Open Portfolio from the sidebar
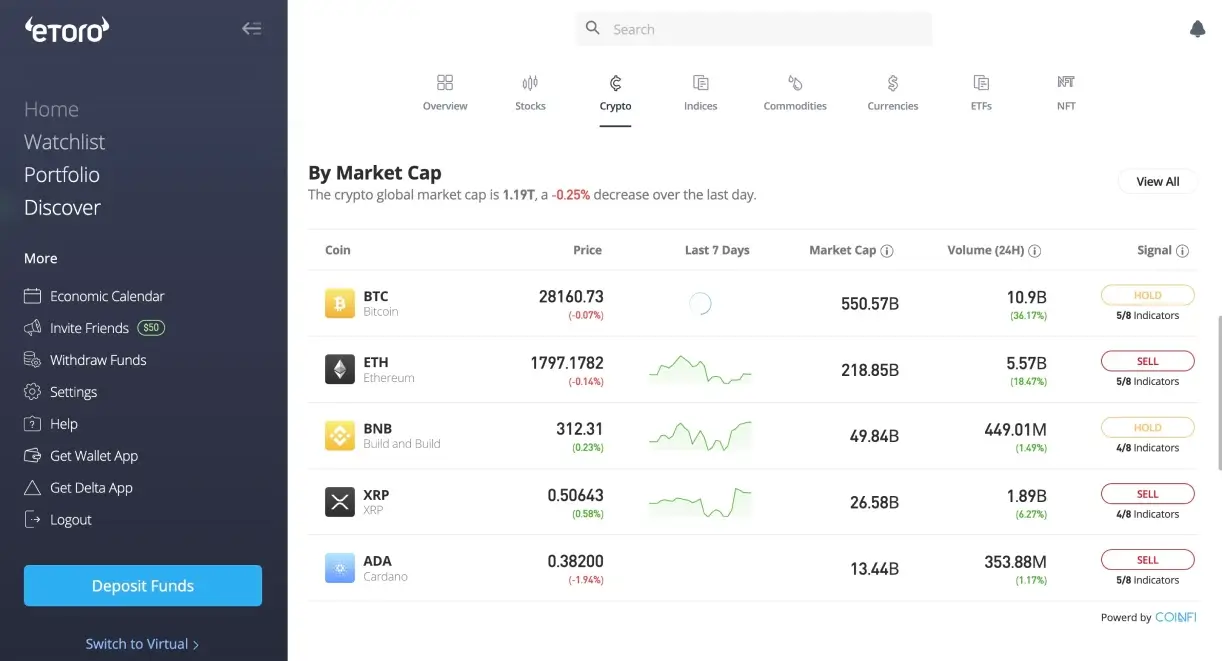Screen dimensions: 1222x661 (x=62, y=175)
